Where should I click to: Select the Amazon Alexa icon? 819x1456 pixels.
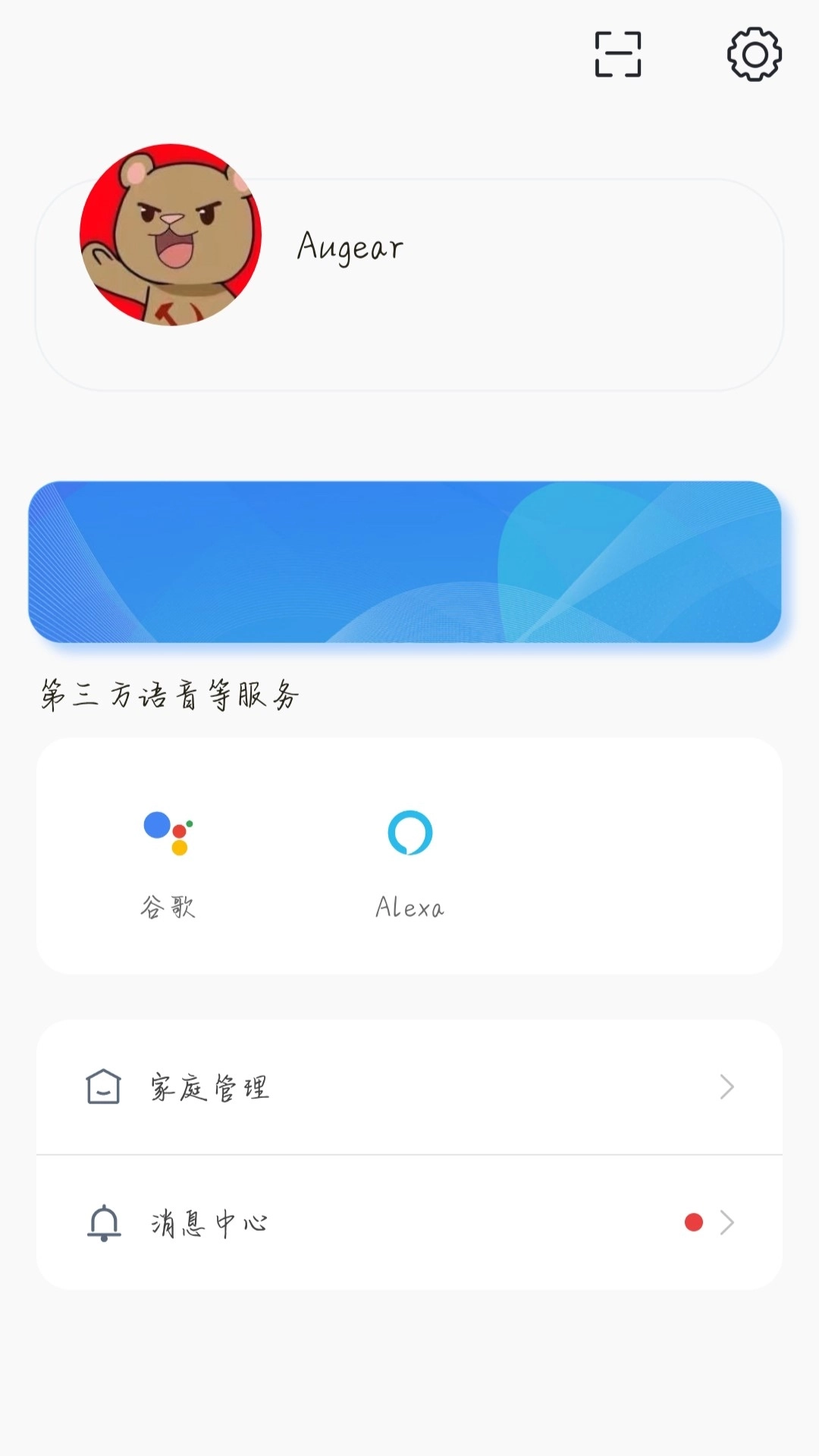[x=409, y=833]
